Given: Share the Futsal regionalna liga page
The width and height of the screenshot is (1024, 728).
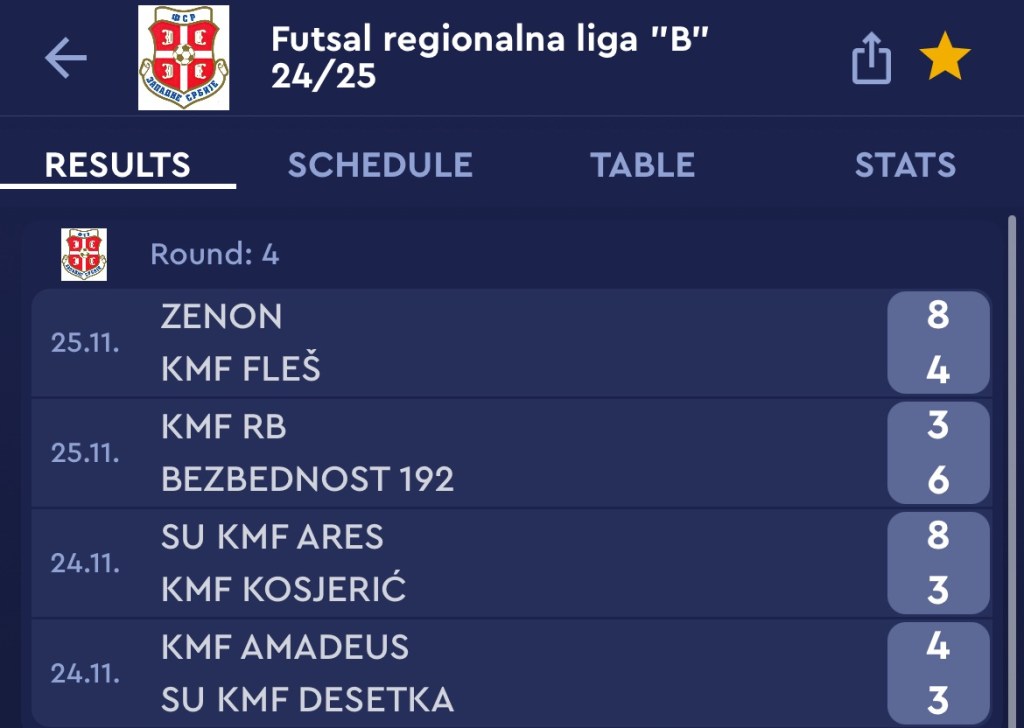Looking at the screenshot, I should coord(870,59).
